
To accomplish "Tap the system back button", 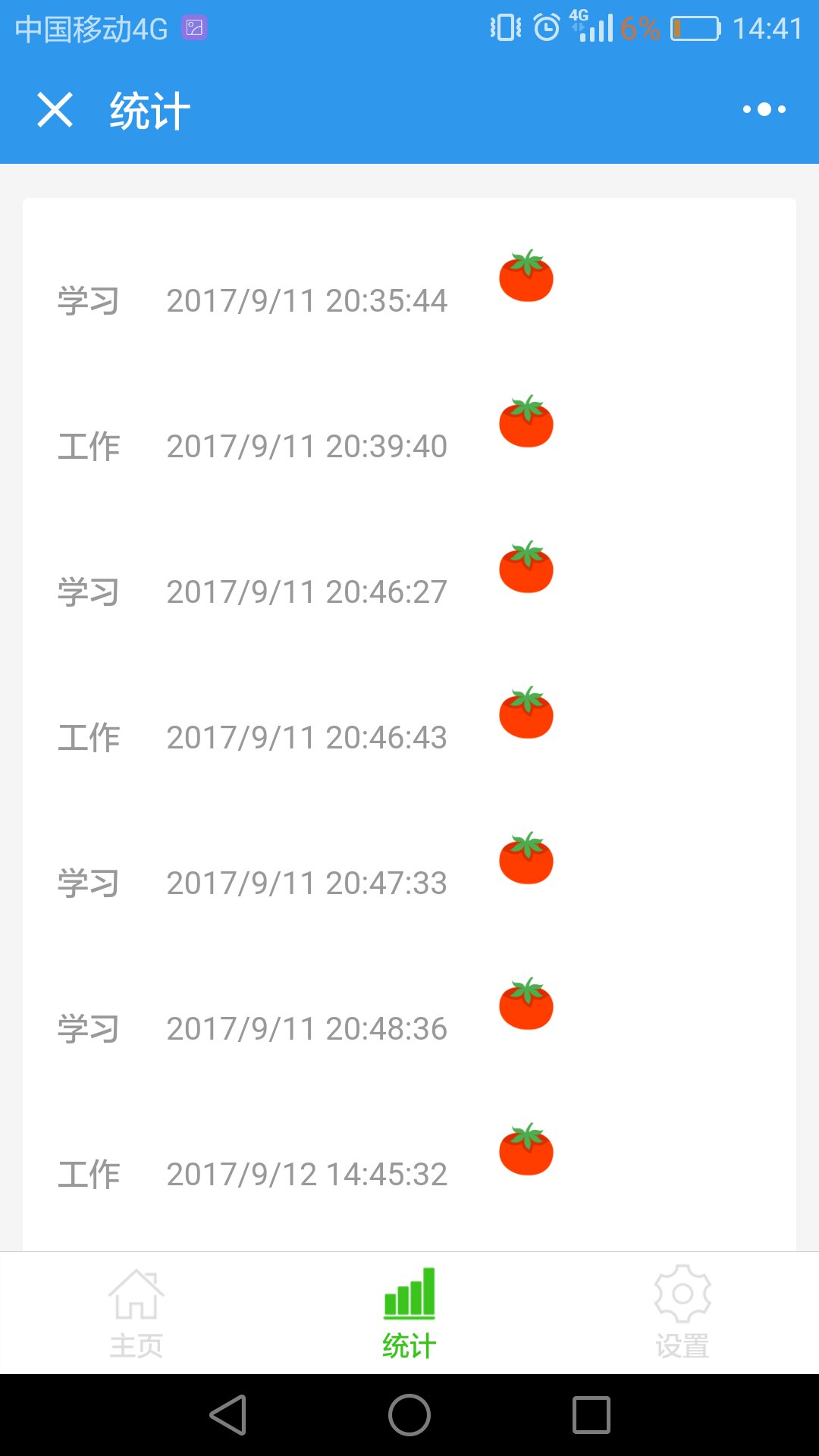I will [228, 1415].
